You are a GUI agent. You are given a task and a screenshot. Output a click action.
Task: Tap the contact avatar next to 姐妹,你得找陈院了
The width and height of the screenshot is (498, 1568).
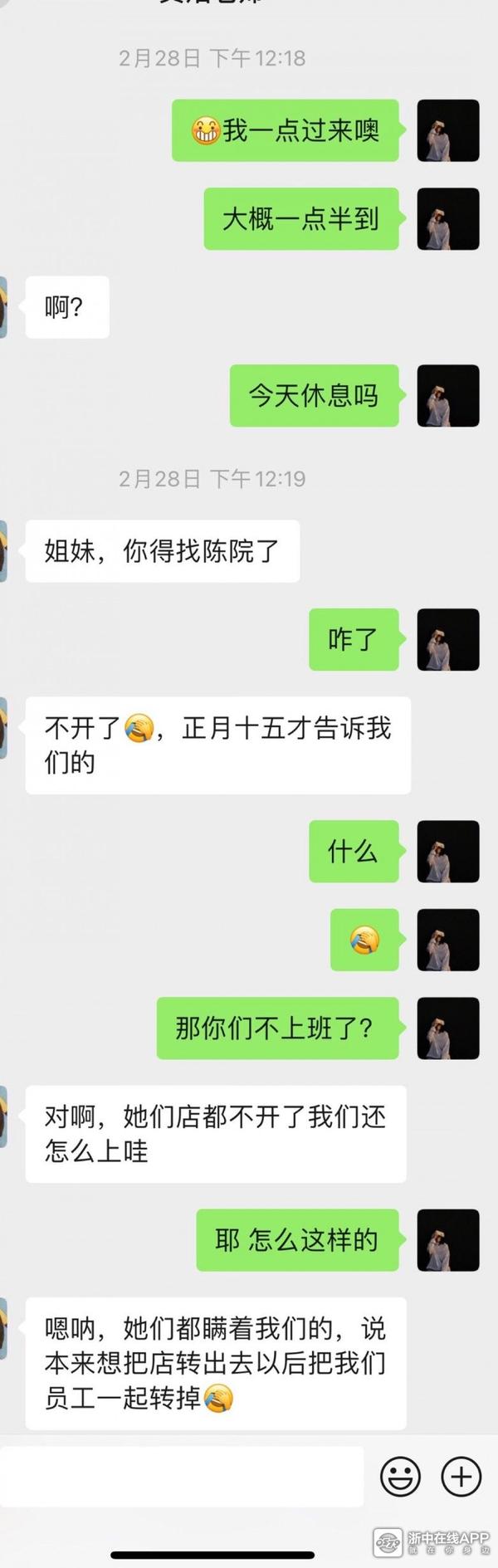(4, 550)
